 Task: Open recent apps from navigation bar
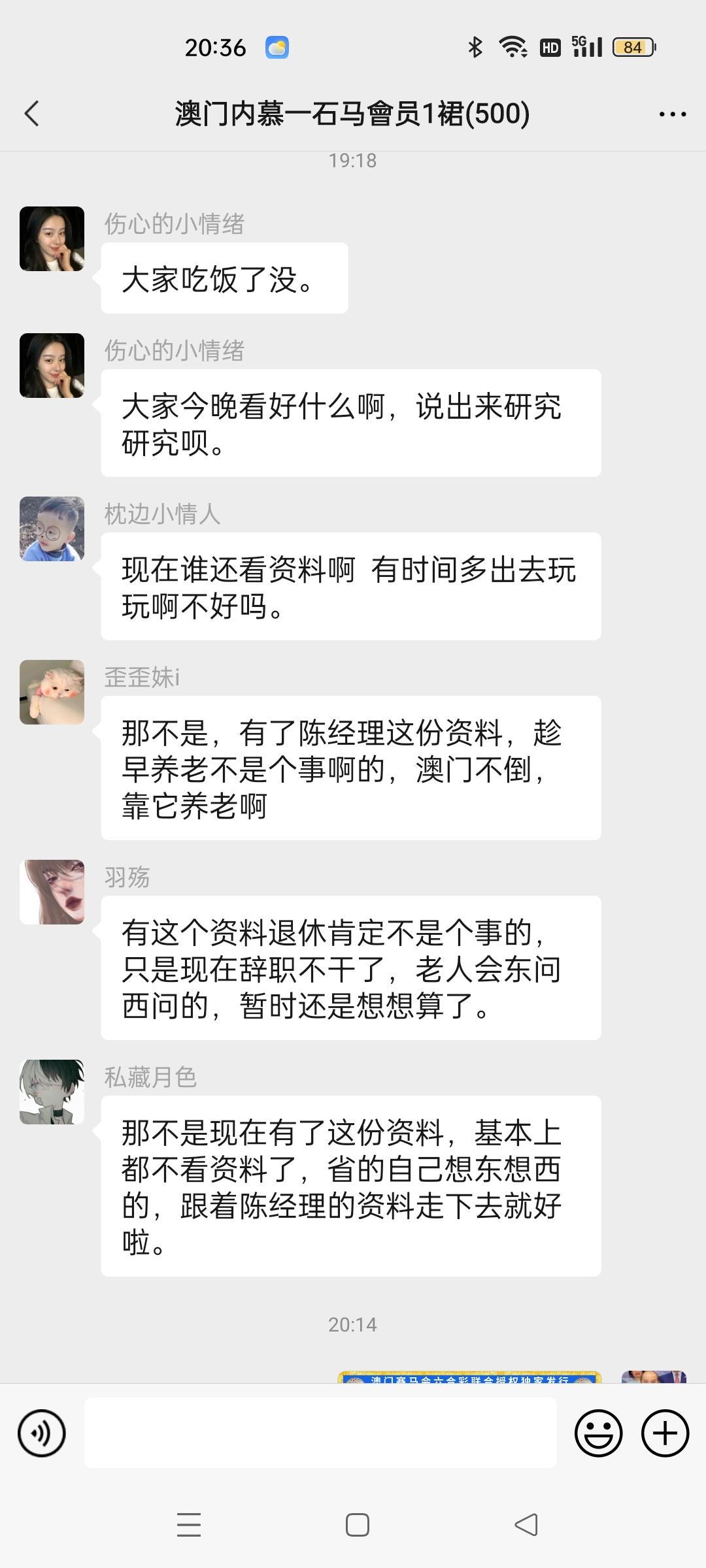pyautogui.click(x=189, y=1525)
